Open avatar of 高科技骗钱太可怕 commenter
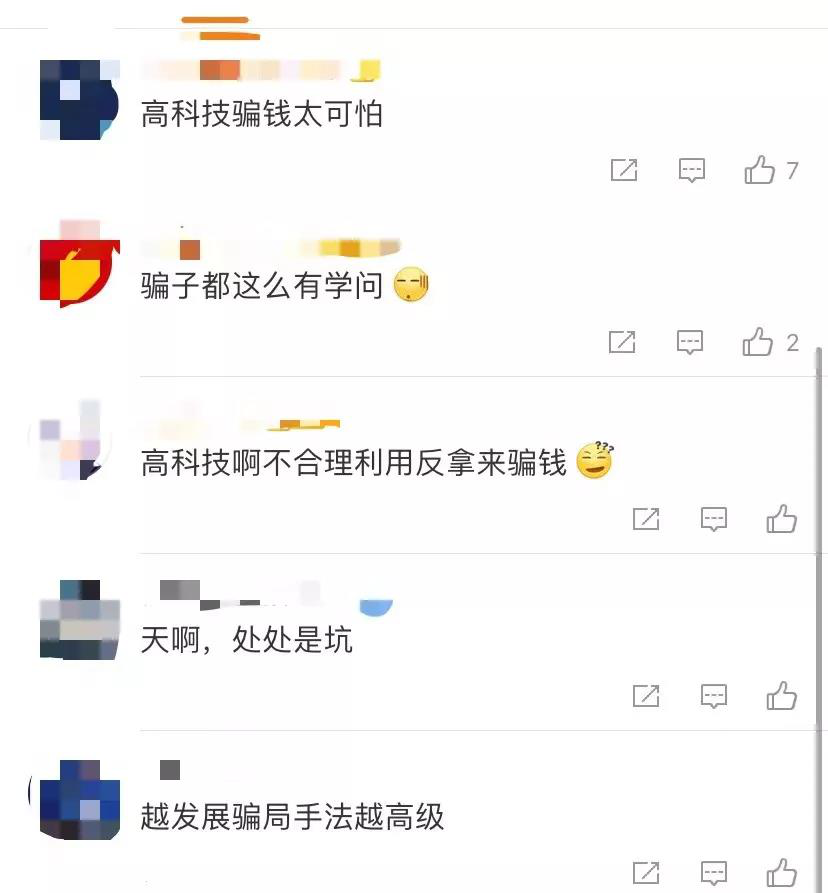 [79, 99]
